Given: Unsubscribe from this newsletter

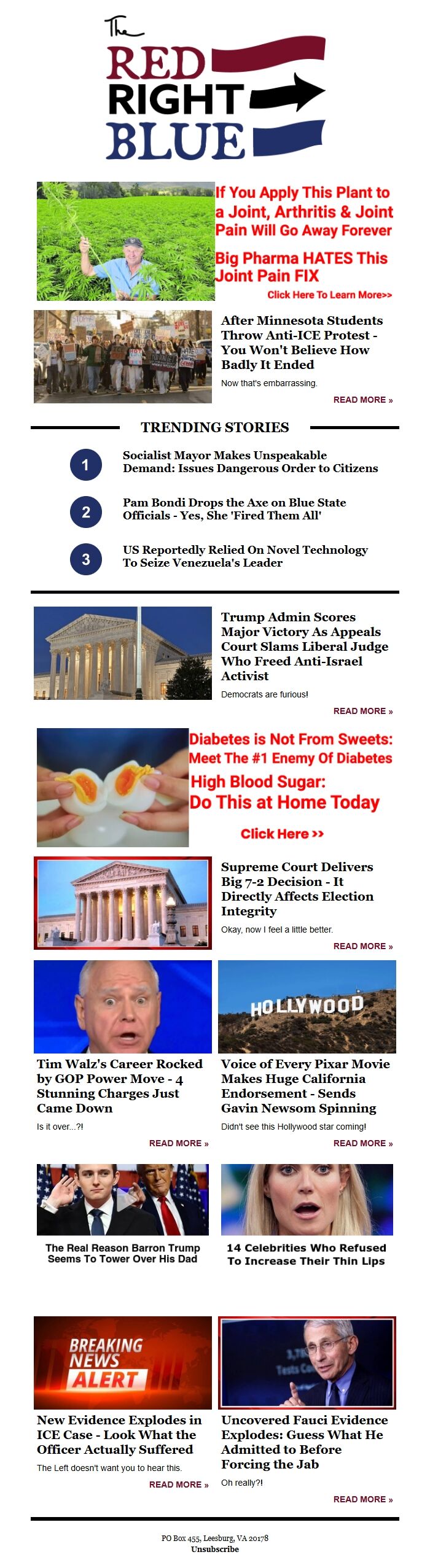Looking at the screenshot, I should [214, 1550].
